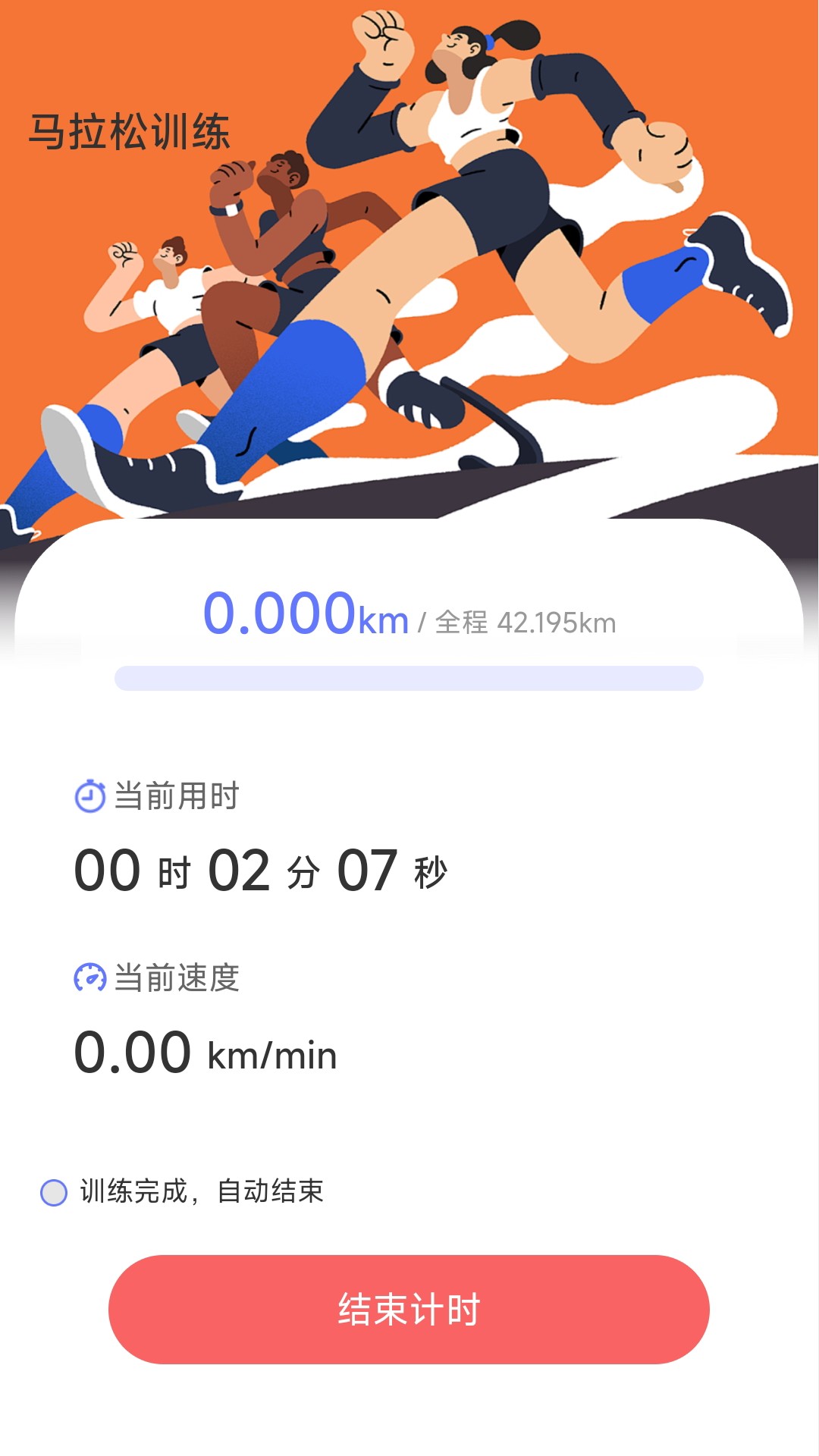
Task: Click the 马拉松训练 title text
Action: click(x=130, y=130)
